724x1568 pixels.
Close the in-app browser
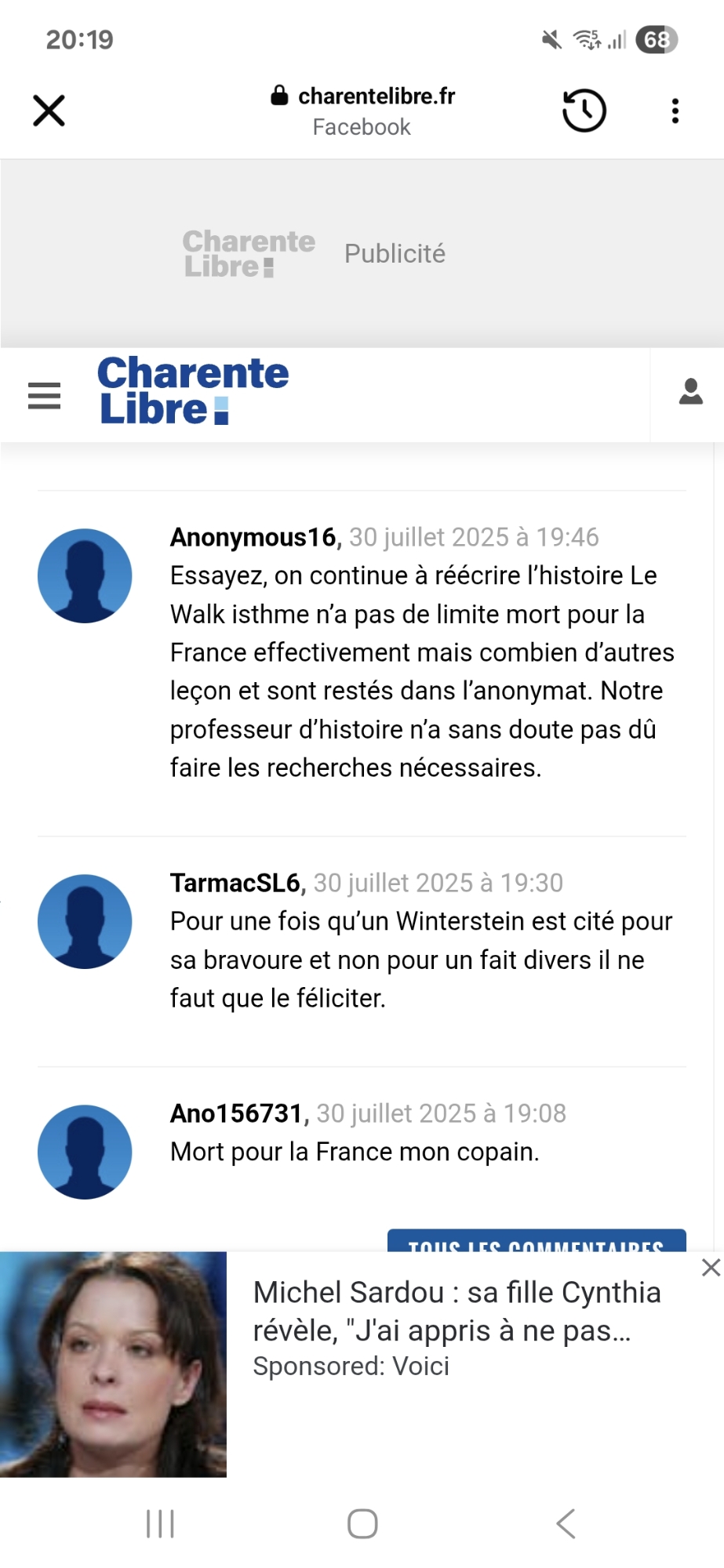49,111
